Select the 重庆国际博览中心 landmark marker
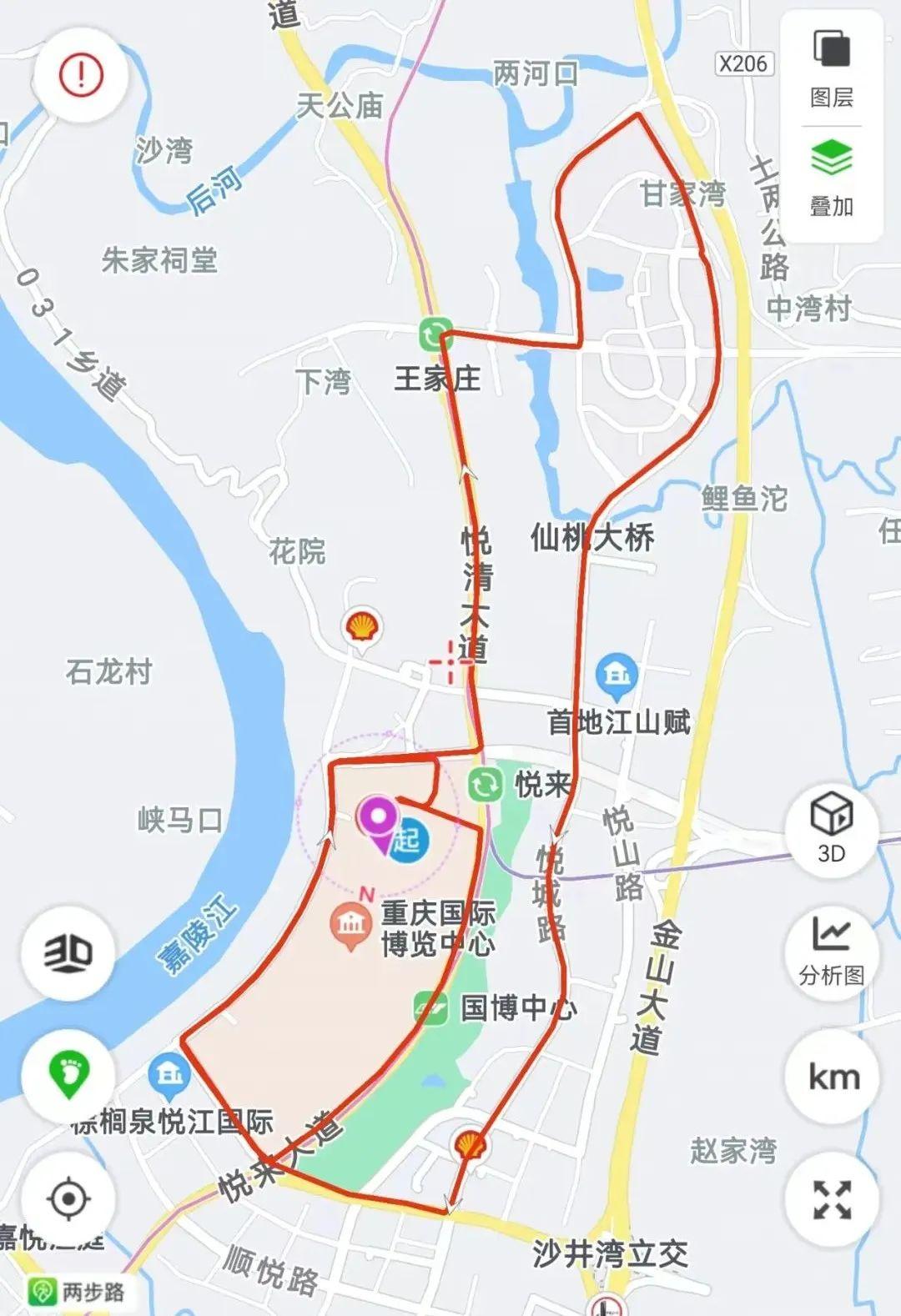Viewport: 901px width, 1316px height. tap(351, 924)
